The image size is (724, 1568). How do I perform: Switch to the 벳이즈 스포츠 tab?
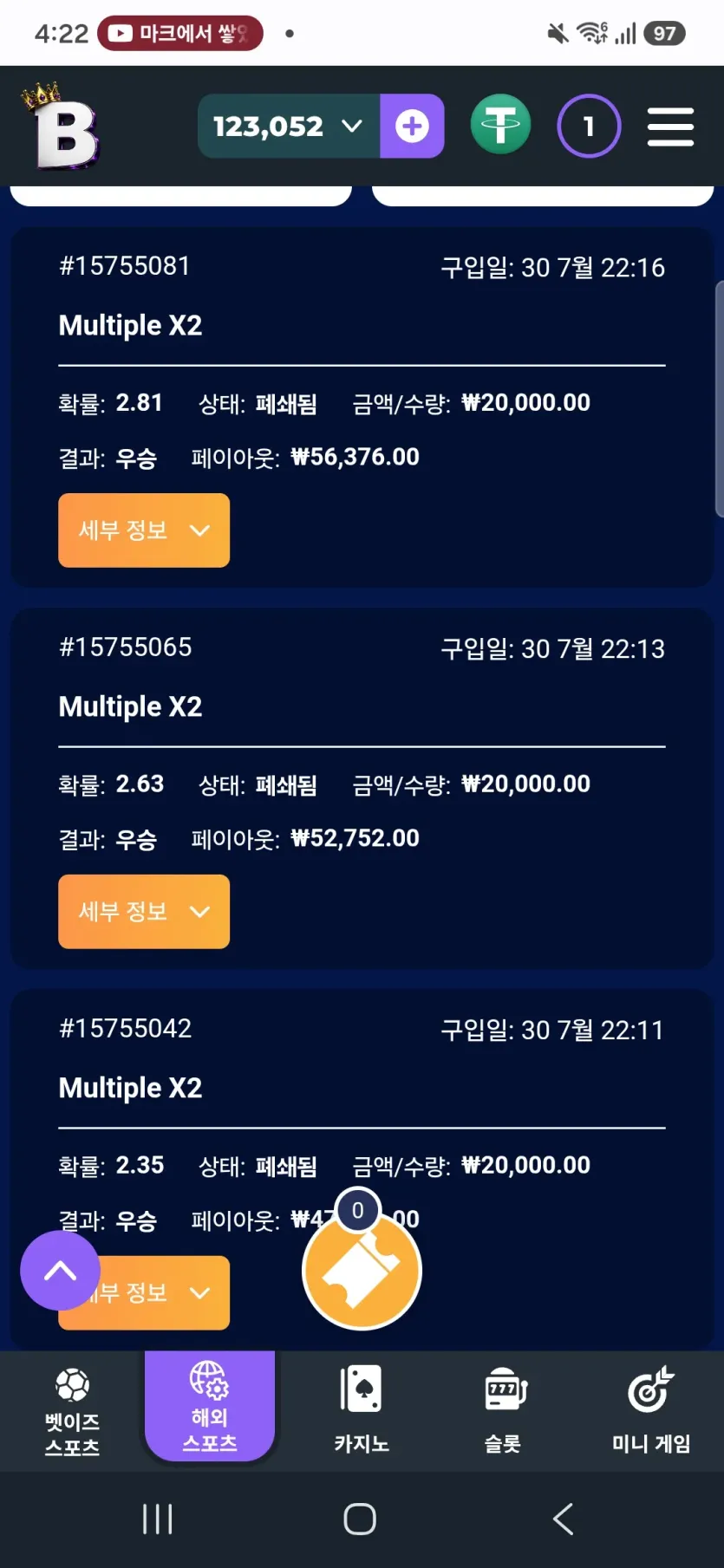point(72,1409)
